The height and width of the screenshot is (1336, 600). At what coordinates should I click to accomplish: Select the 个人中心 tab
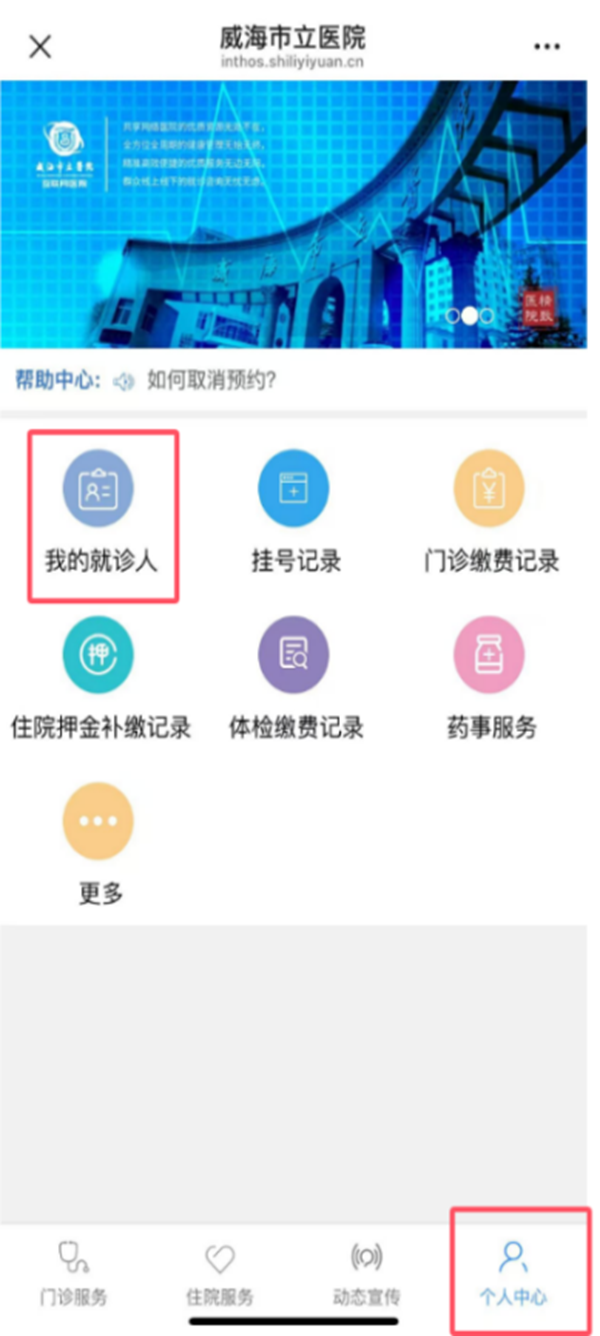[x=513, y=1272]
